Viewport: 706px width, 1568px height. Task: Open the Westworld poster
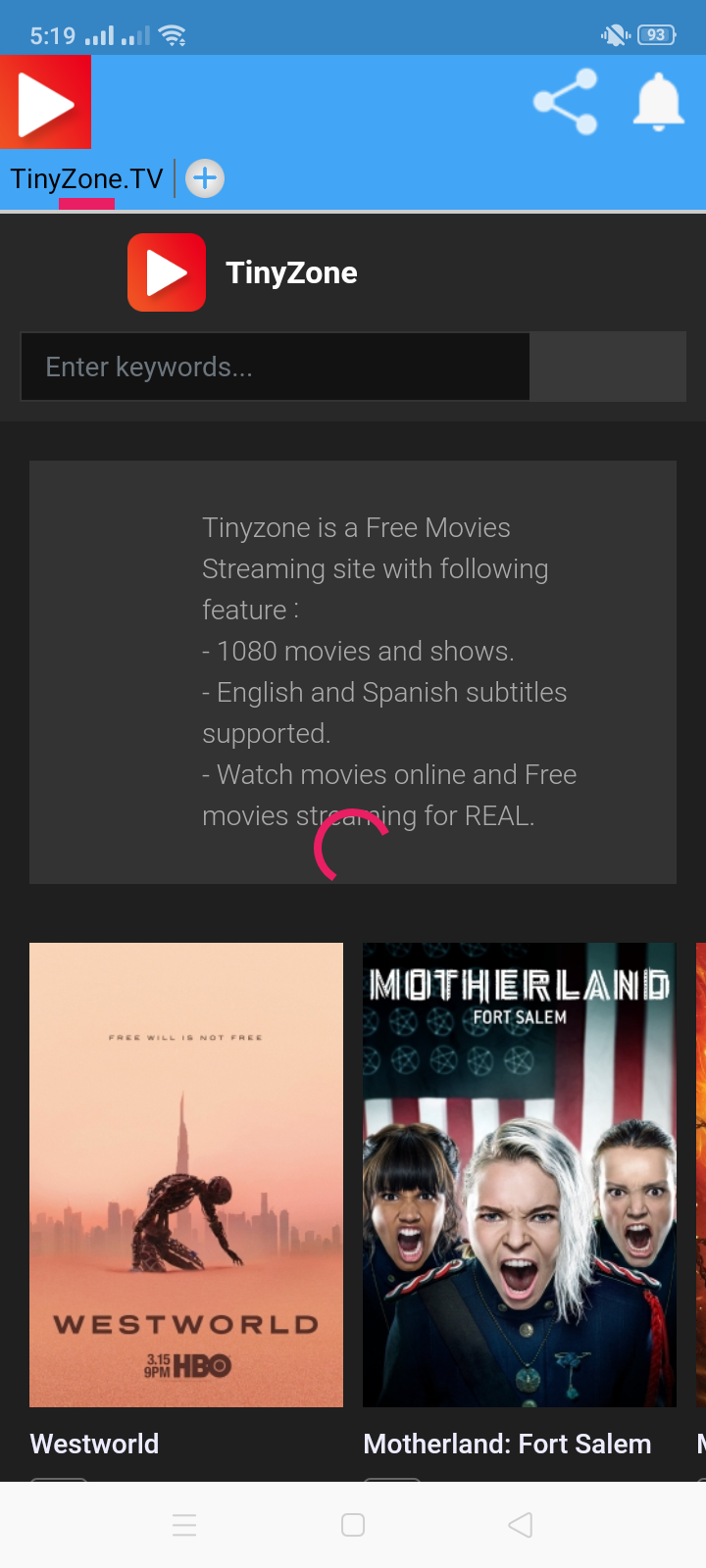pos(186,1174)
